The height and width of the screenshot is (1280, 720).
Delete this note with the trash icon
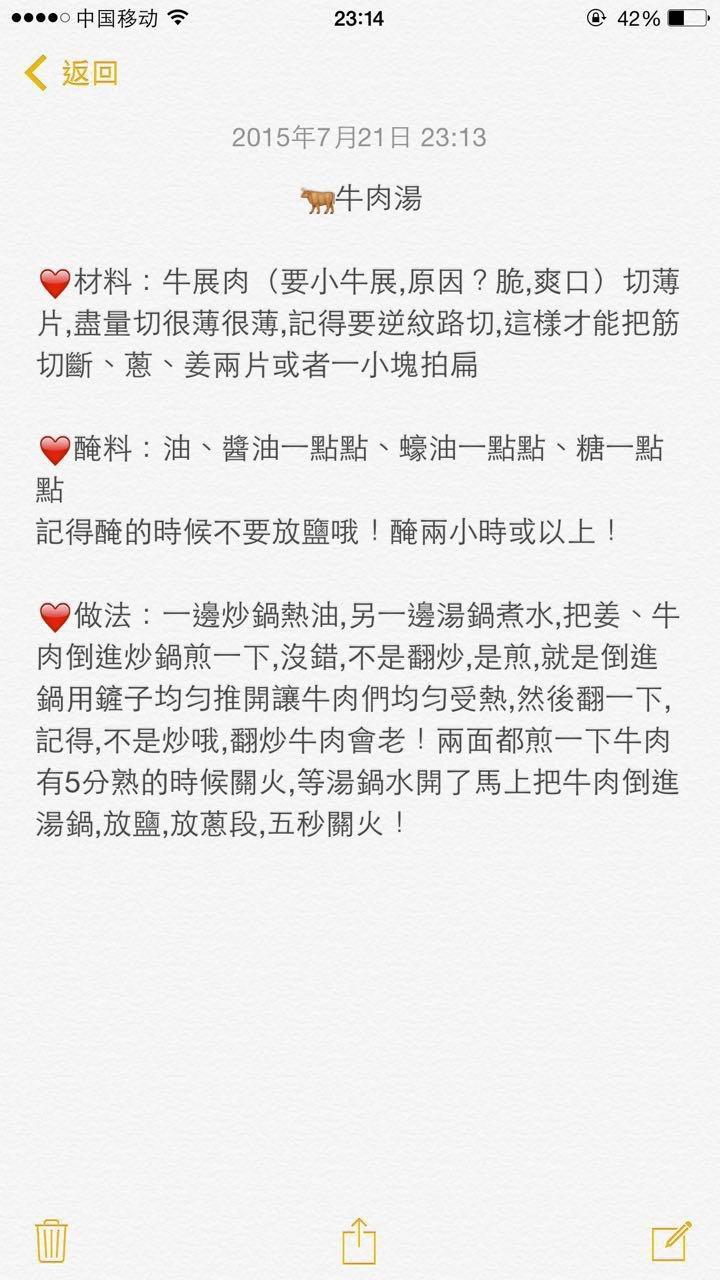point(50,1241)
